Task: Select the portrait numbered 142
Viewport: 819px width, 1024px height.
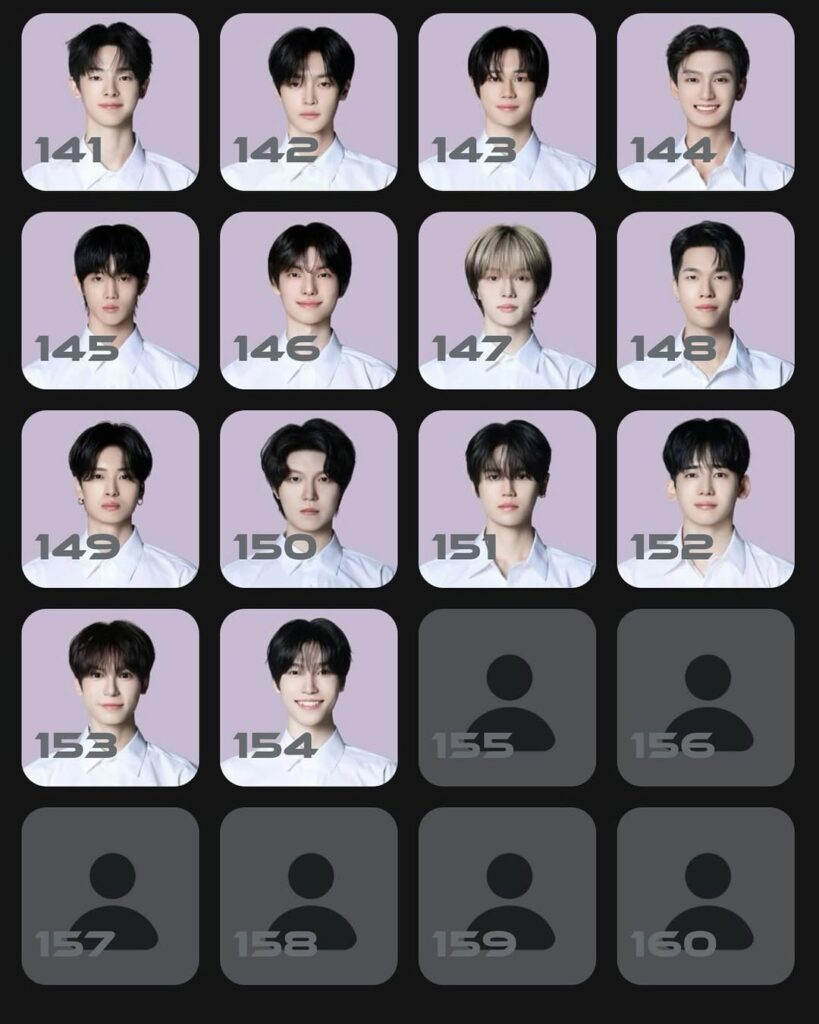Action: [x=308, y=101]
